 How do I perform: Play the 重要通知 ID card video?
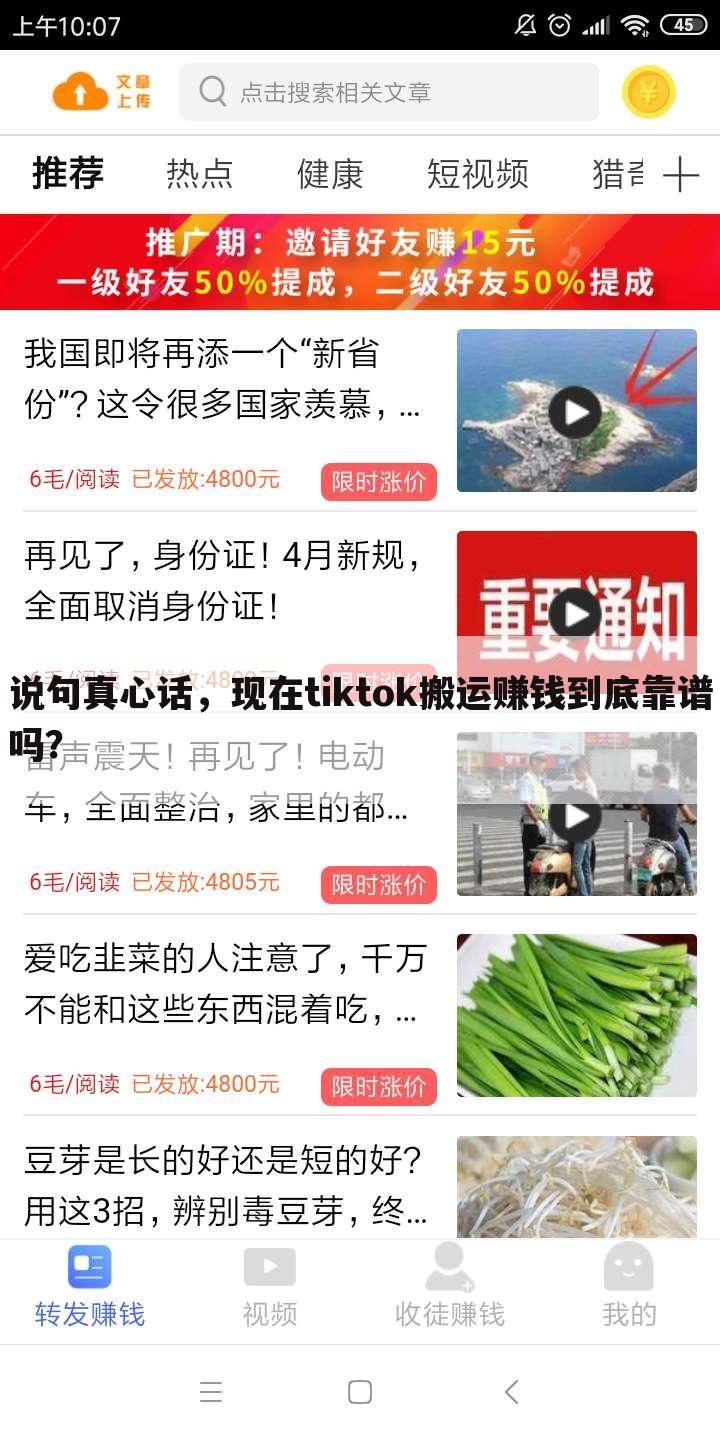(575, 613)
